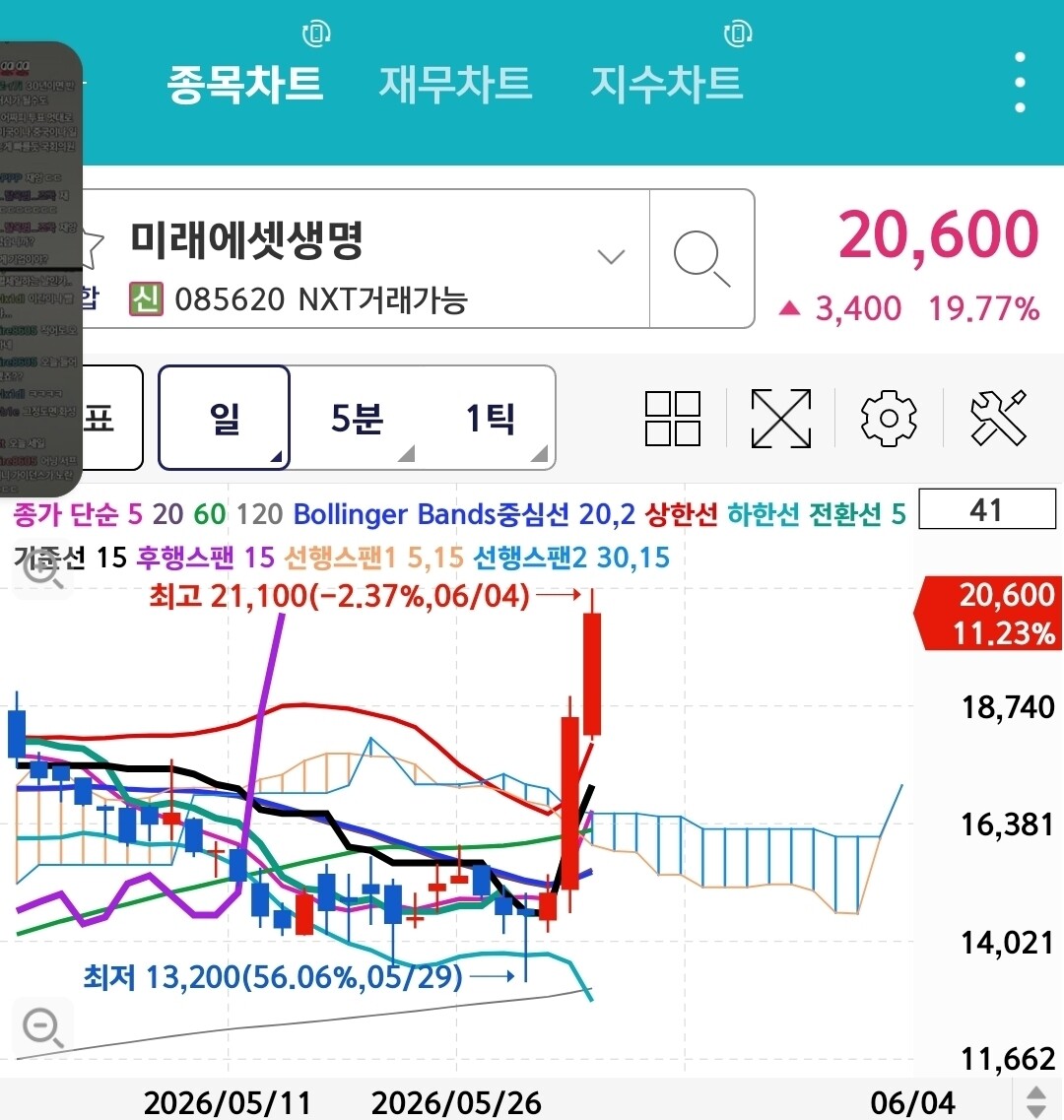Select the 종목차트 tab
The height and width of the screenshot is (1120, 1064).
[x=244, y=84]
